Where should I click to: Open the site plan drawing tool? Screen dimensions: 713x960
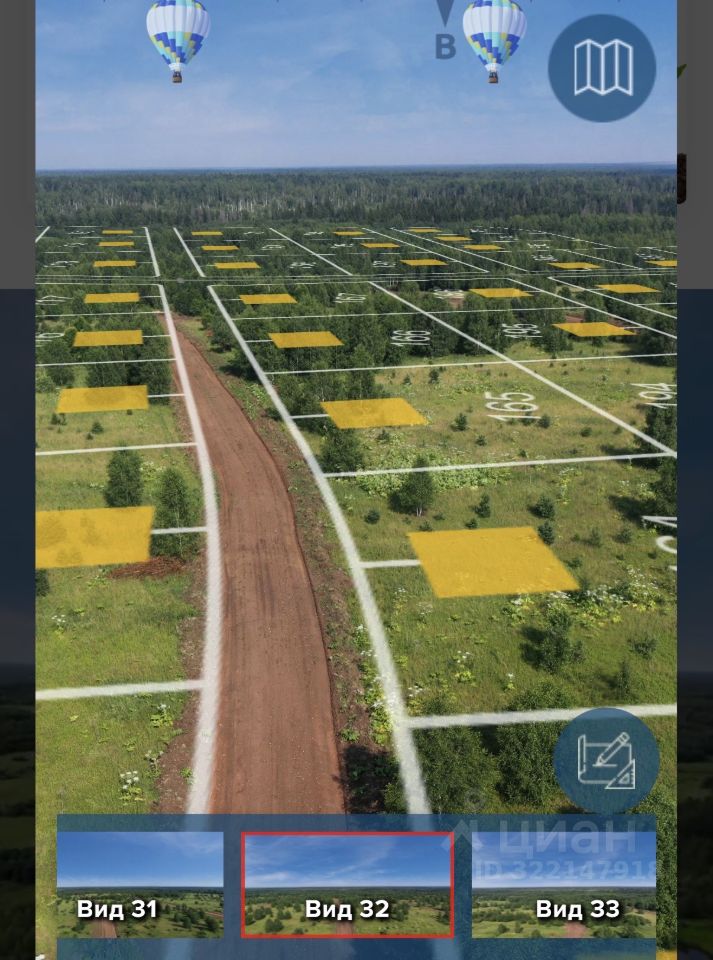(606, 760)
